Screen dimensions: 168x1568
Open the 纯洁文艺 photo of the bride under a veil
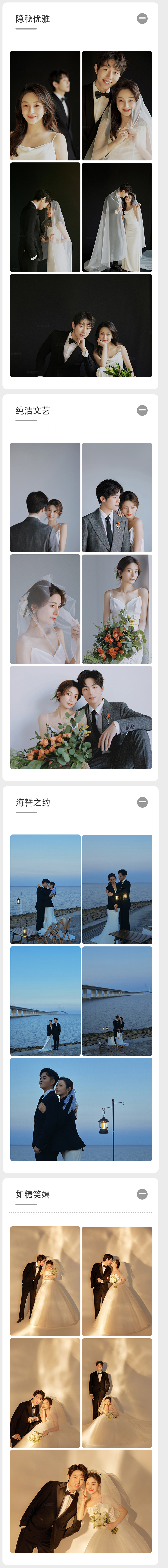pos(45,609)
